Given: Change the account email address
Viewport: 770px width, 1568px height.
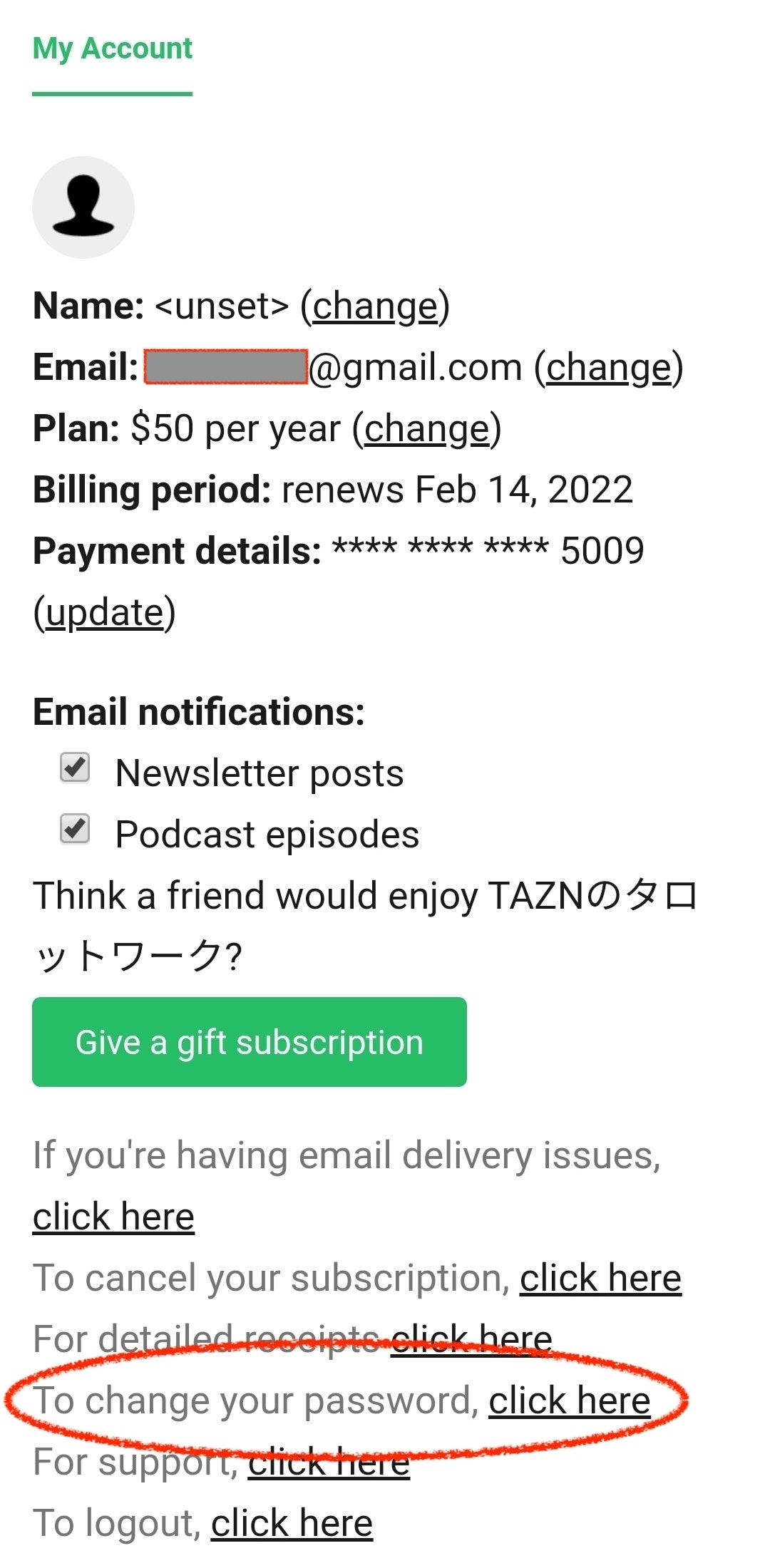Looking at the screenshot, I should click(x=610, y=367).
